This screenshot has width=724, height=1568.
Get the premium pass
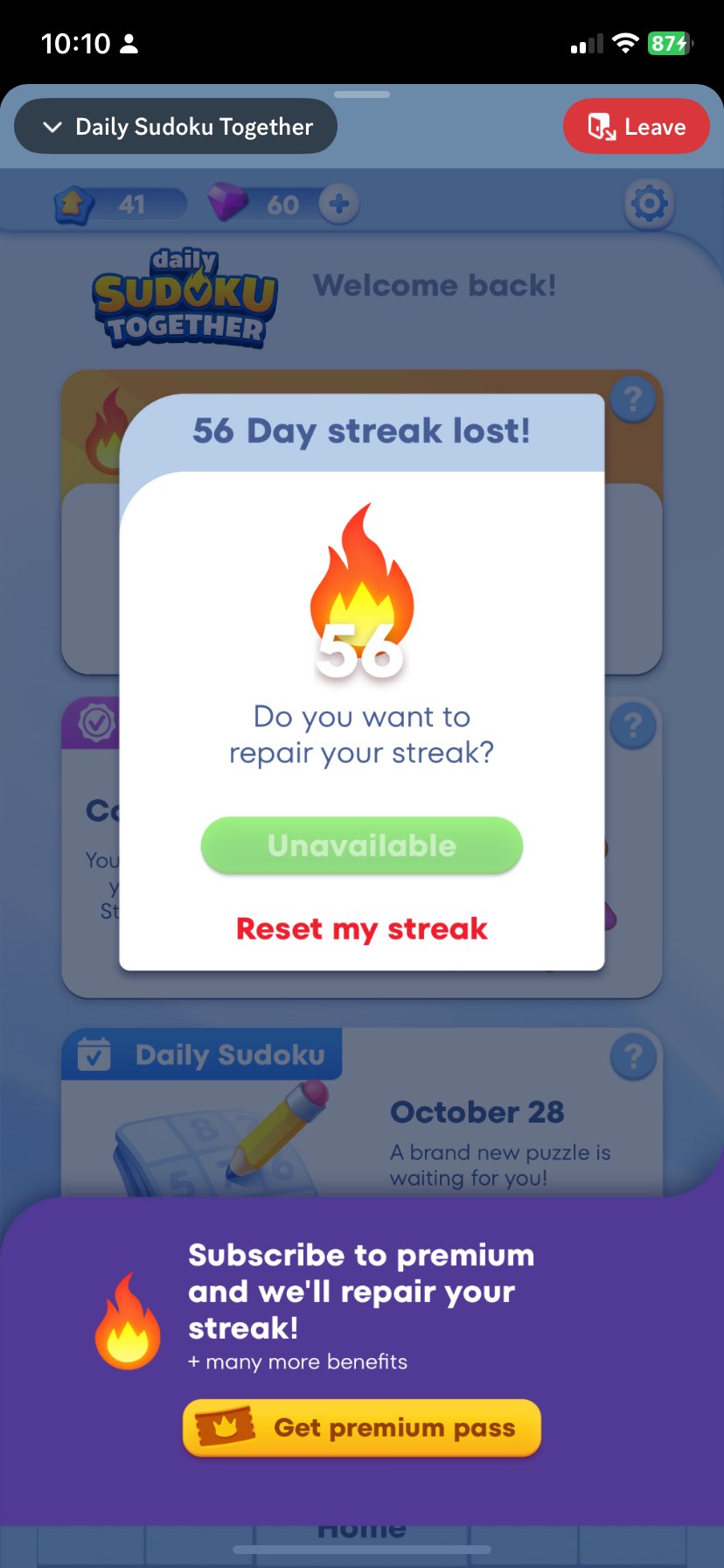pyautogui.click(x=361, y=1428)
